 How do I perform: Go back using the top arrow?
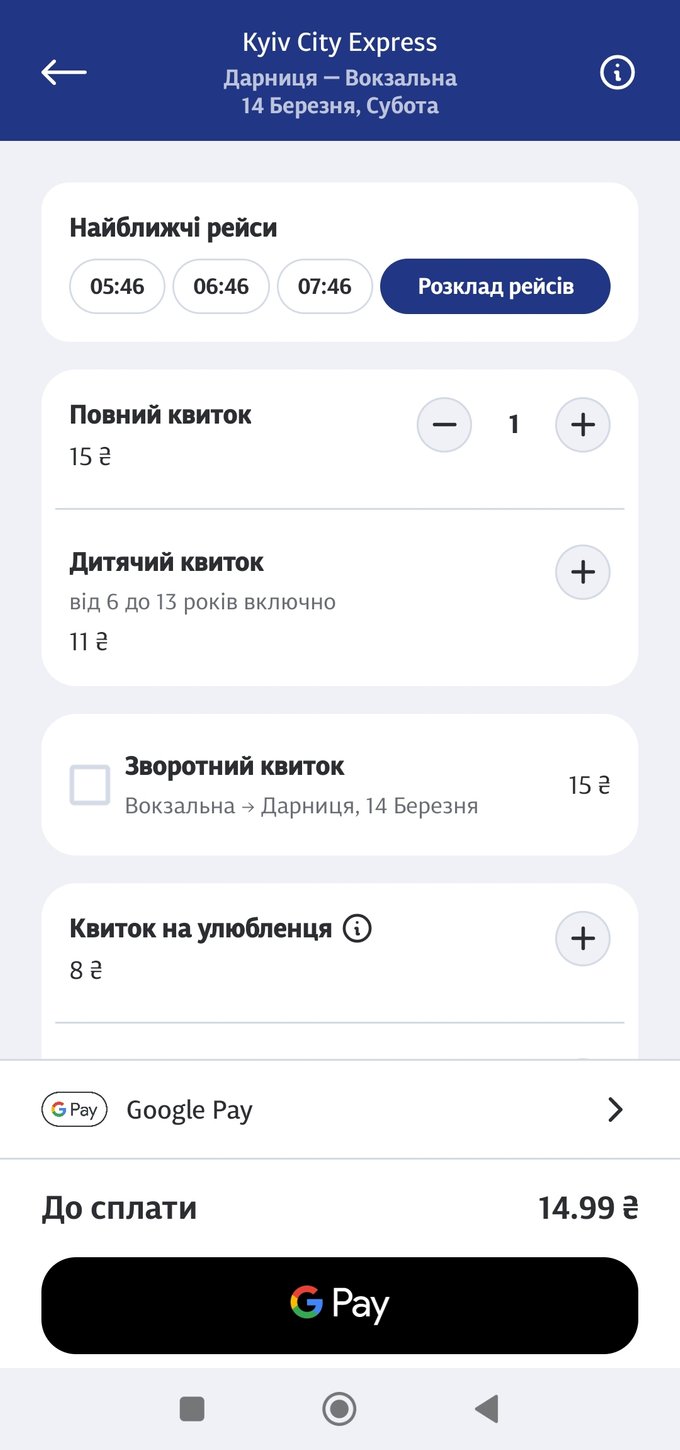[x=64, y=72]
